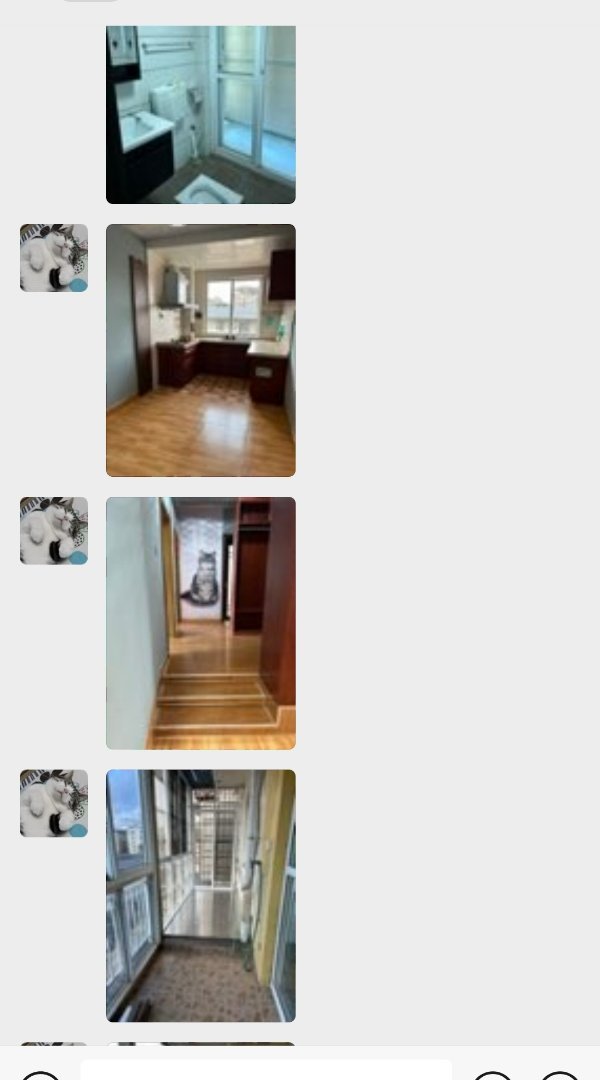This screenshot has height=1080, width=600.
Task: Tap sender's avatar beside the kitchen photo
Action: (x=54, y=258)
